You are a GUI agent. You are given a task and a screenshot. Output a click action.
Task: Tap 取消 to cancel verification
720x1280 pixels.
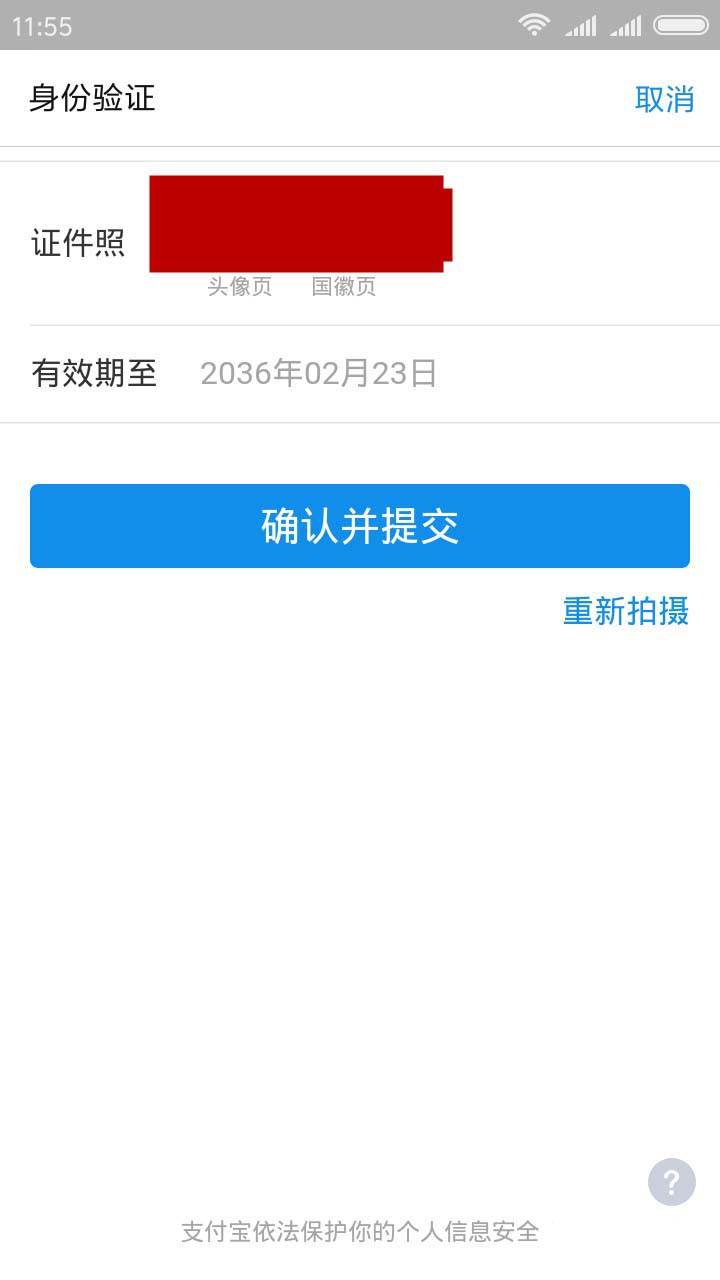(664, 99)
